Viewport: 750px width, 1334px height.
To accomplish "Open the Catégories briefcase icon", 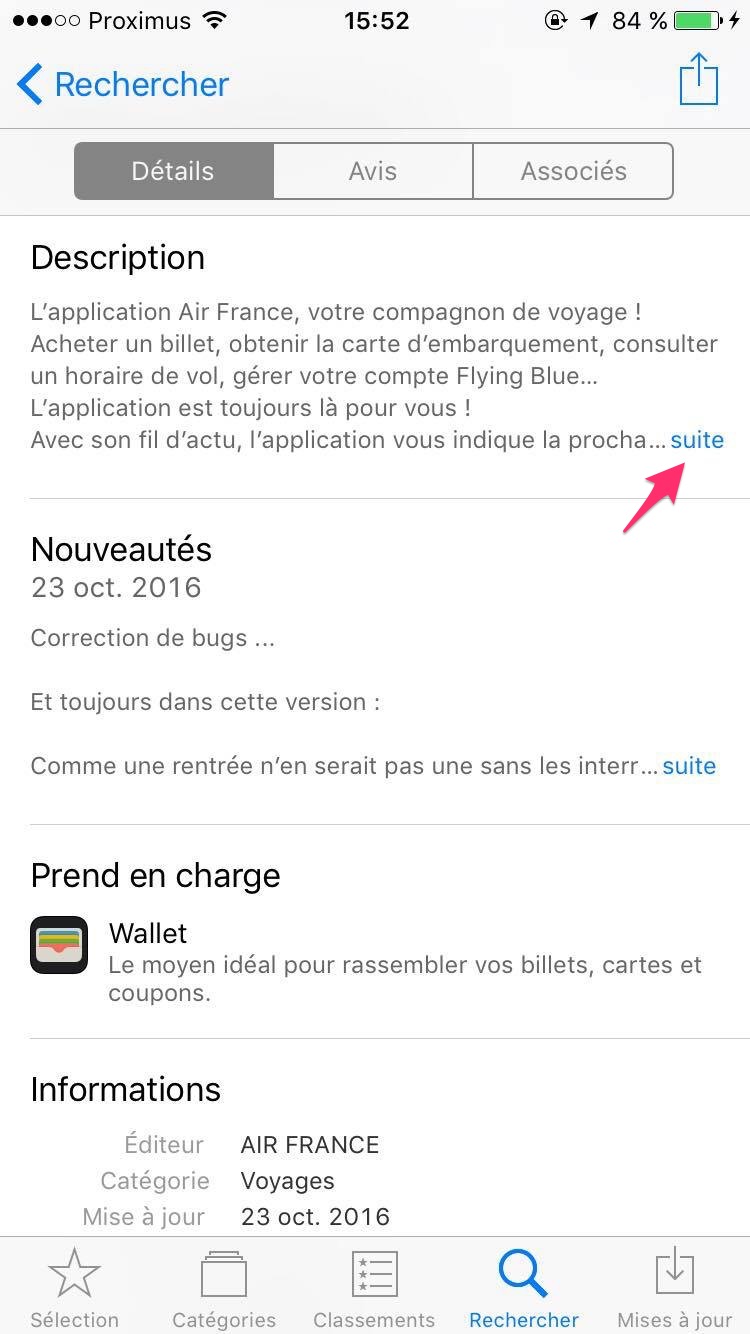I will 224,1272.
